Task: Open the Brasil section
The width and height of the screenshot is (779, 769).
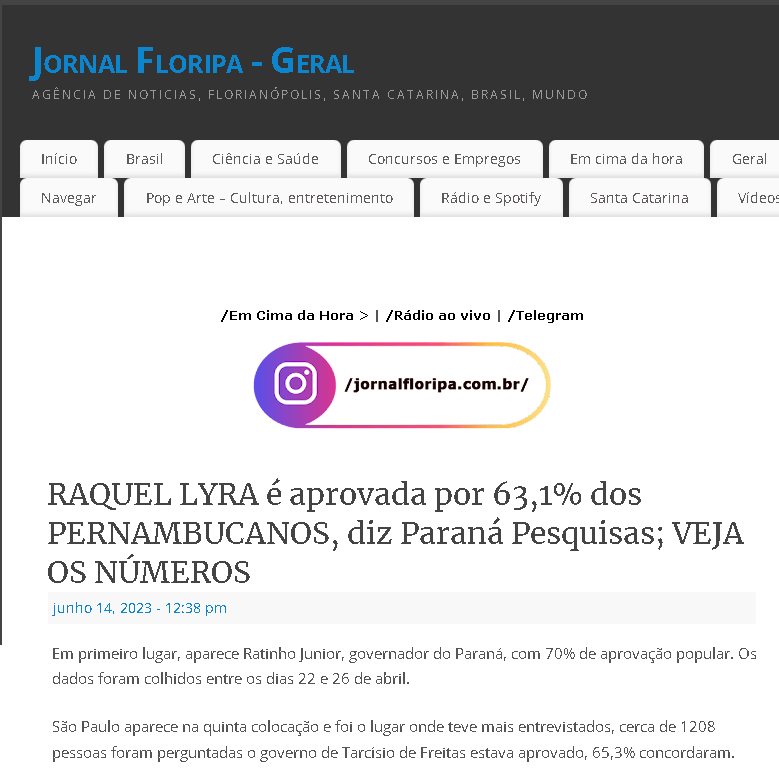Action: 144,159
